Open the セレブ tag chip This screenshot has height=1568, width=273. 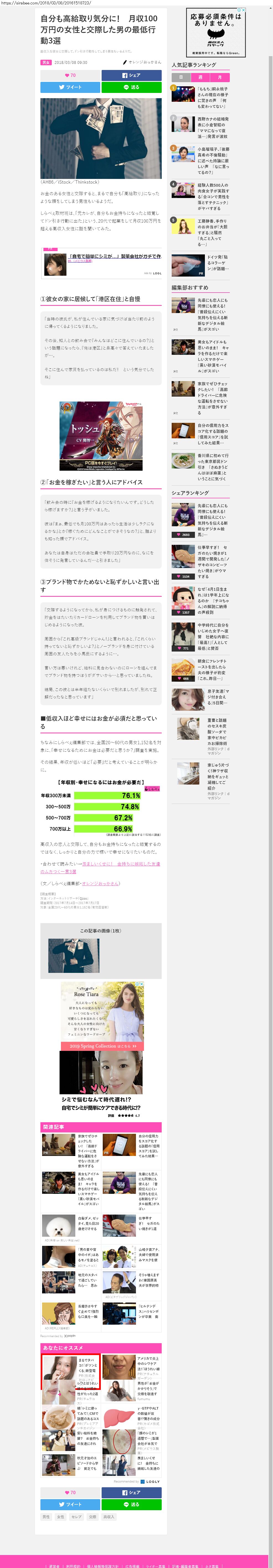point(76,1516)
